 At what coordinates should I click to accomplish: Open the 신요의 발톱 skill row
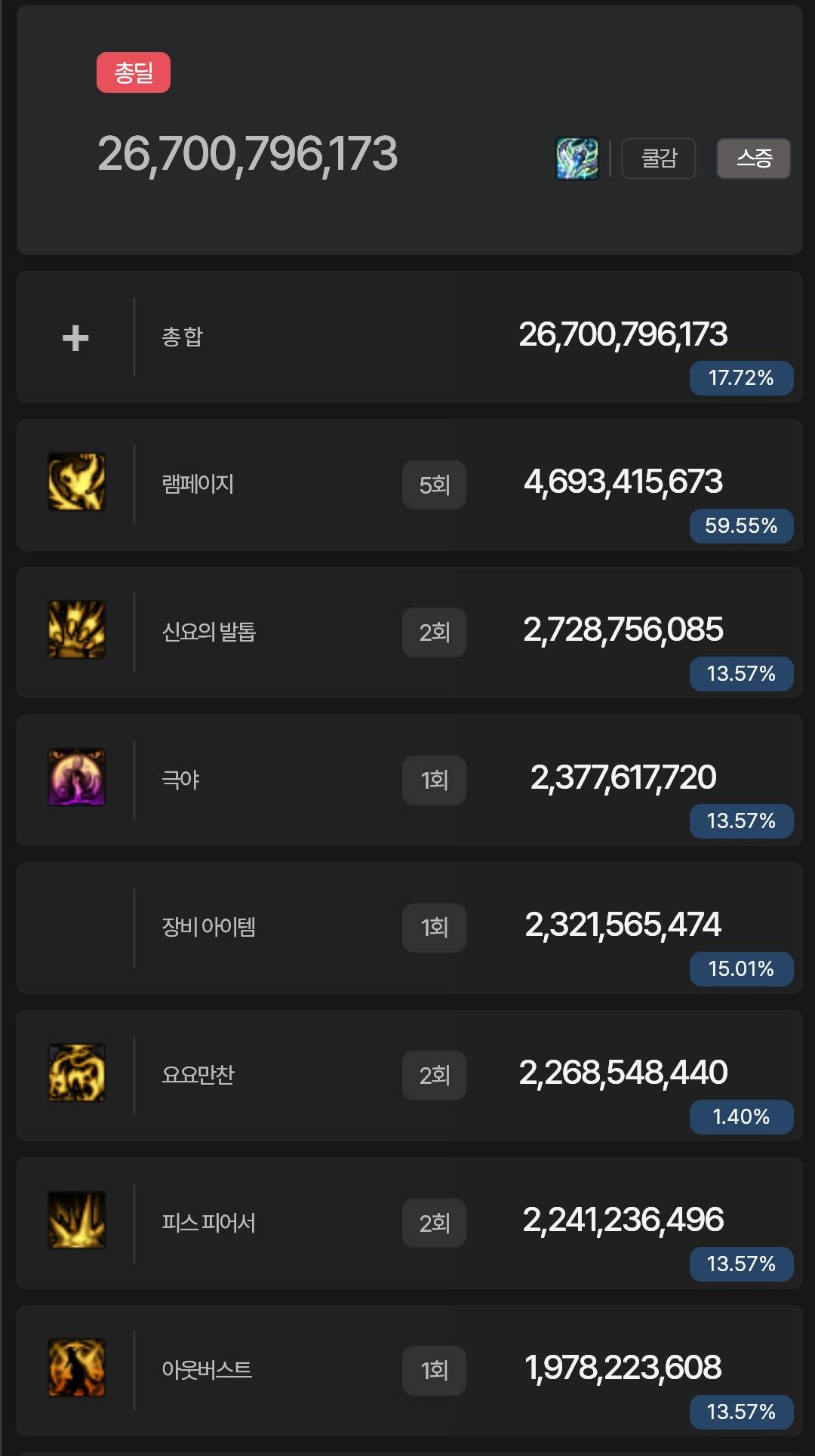(x=409, y=633)
